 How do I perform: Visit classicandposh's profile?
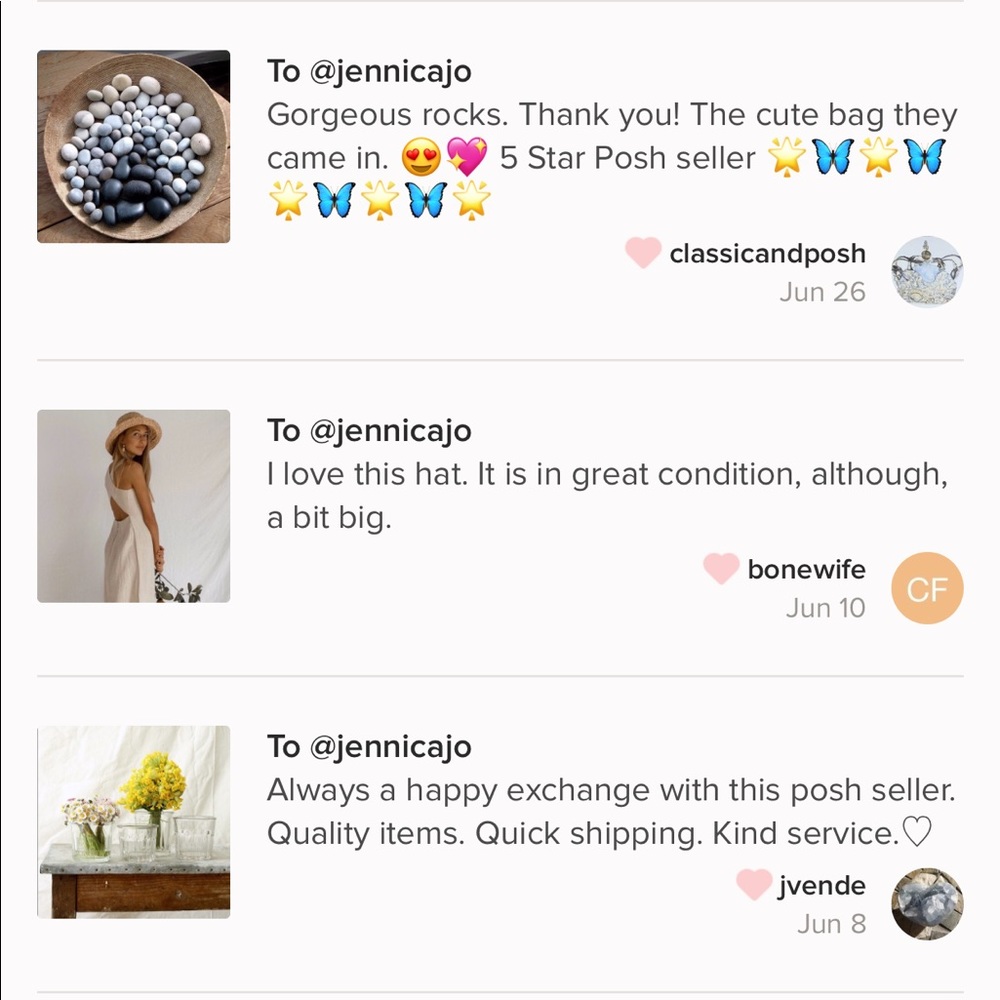coord(767,254)
